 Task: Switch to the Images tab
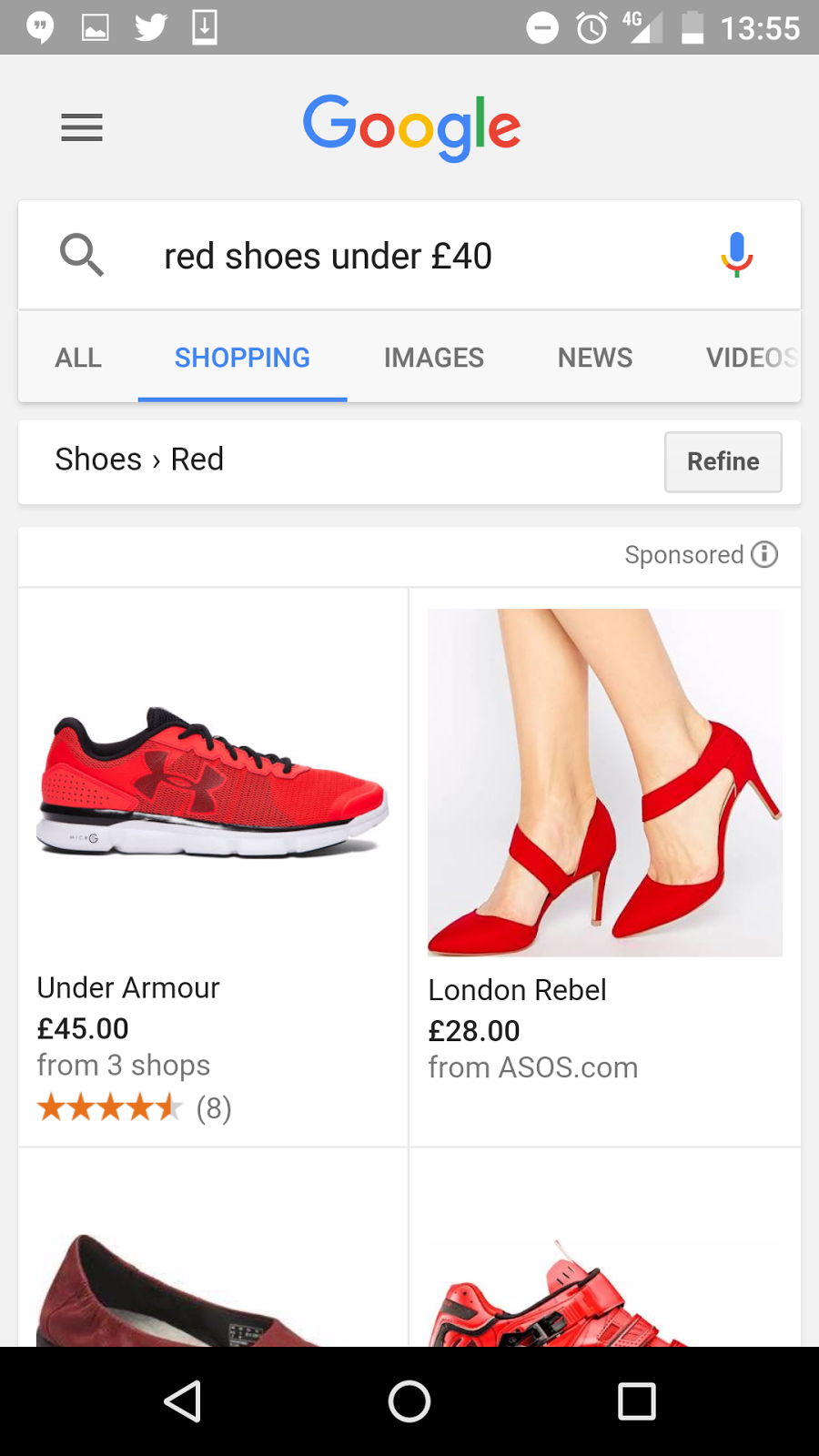[x=433, y=358]
